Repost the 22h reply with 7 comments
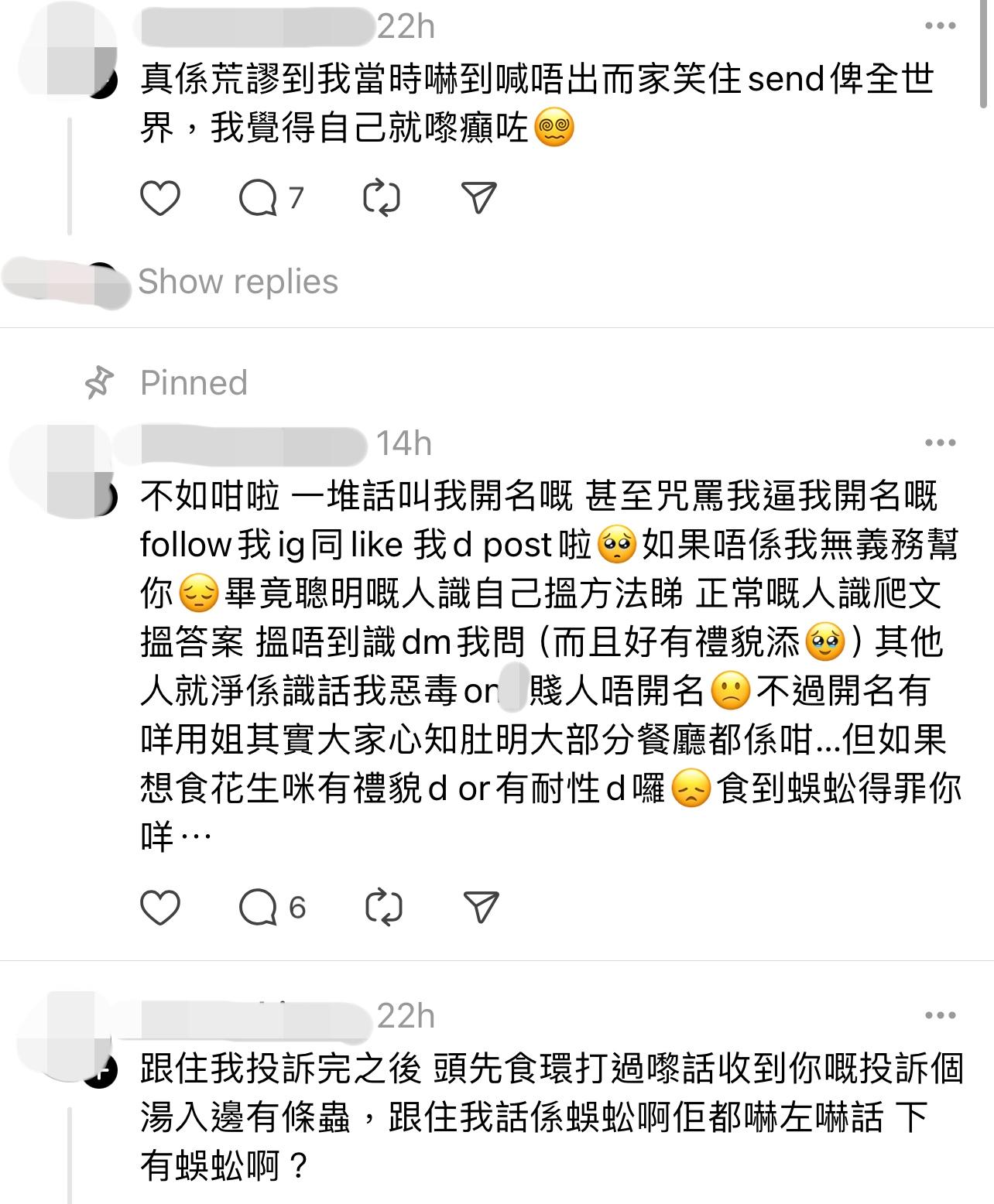 click(x=382, y=199)
